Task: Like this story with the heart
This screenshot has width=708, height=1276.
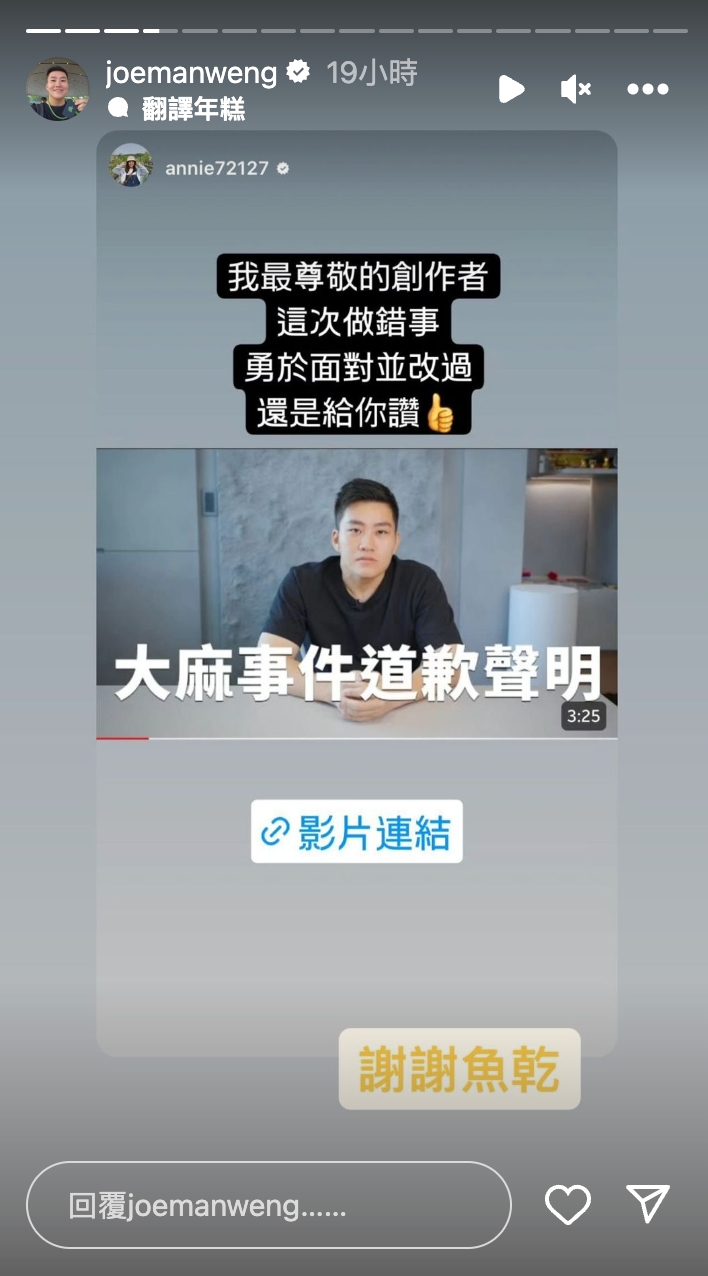Action: tap(567, 1205)
